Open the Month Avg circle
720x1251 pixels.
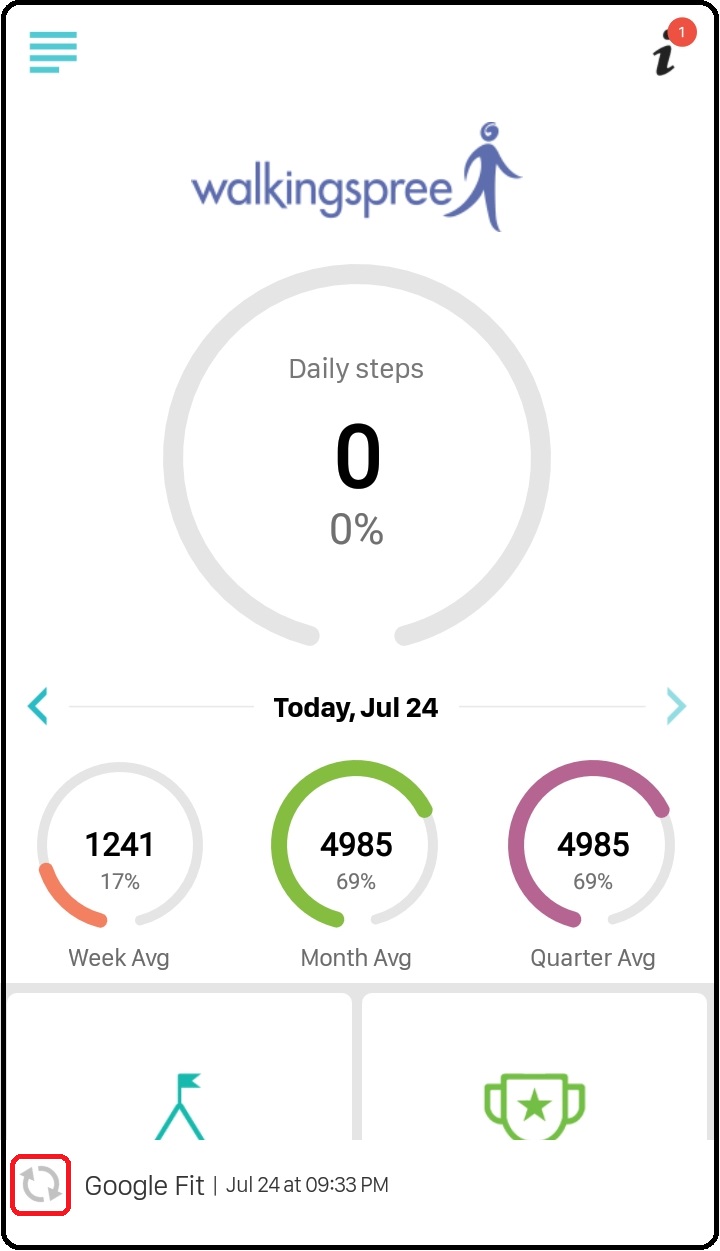pos(356,845)
